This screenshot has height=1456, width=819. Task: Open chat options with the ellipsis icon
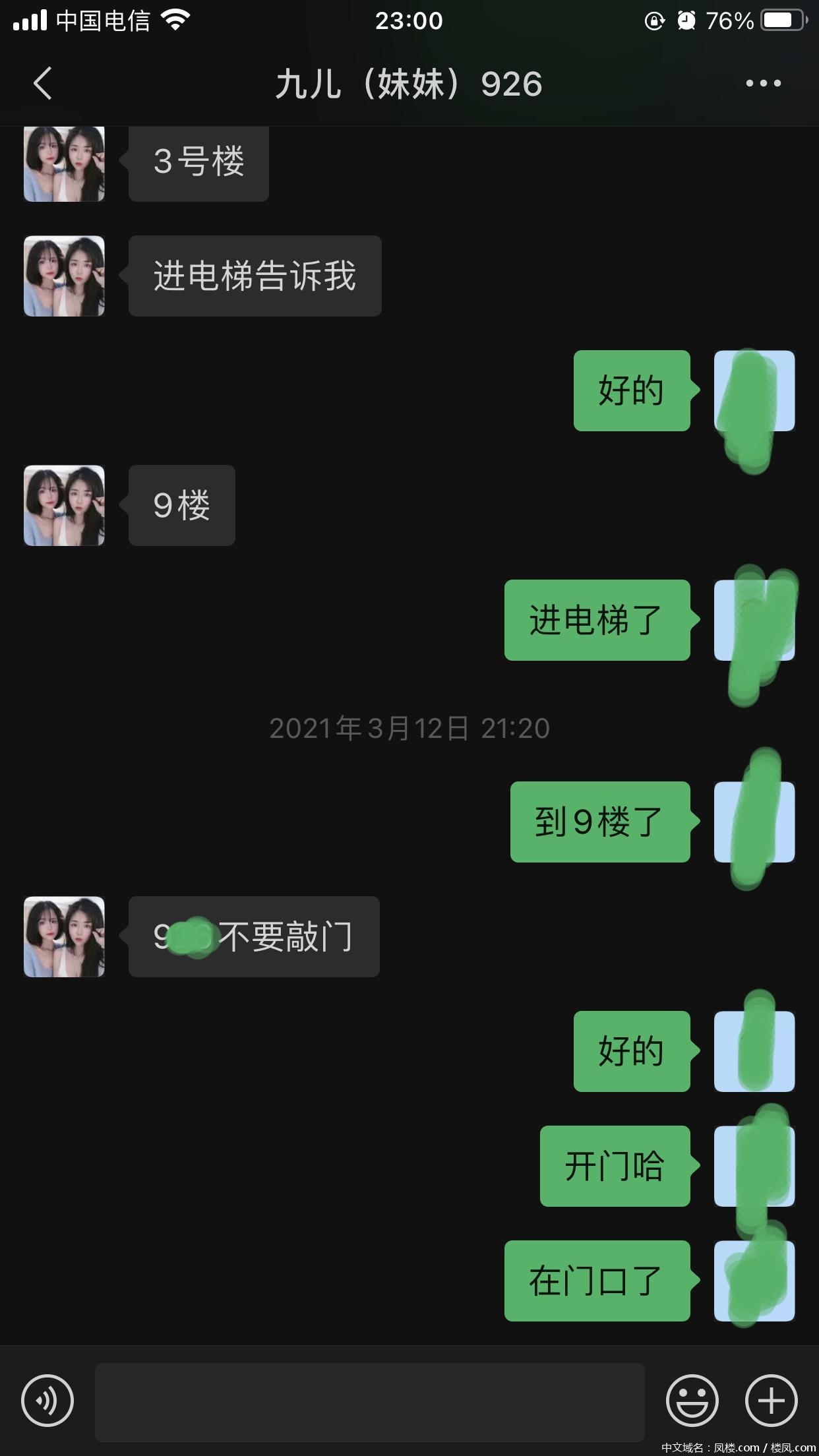(x=763, y=84)
